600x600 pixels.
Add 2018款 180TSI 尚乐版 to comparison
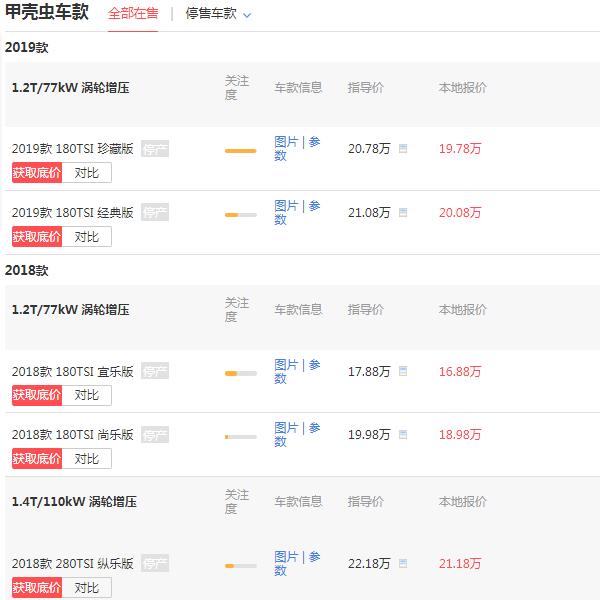[87, 459]
